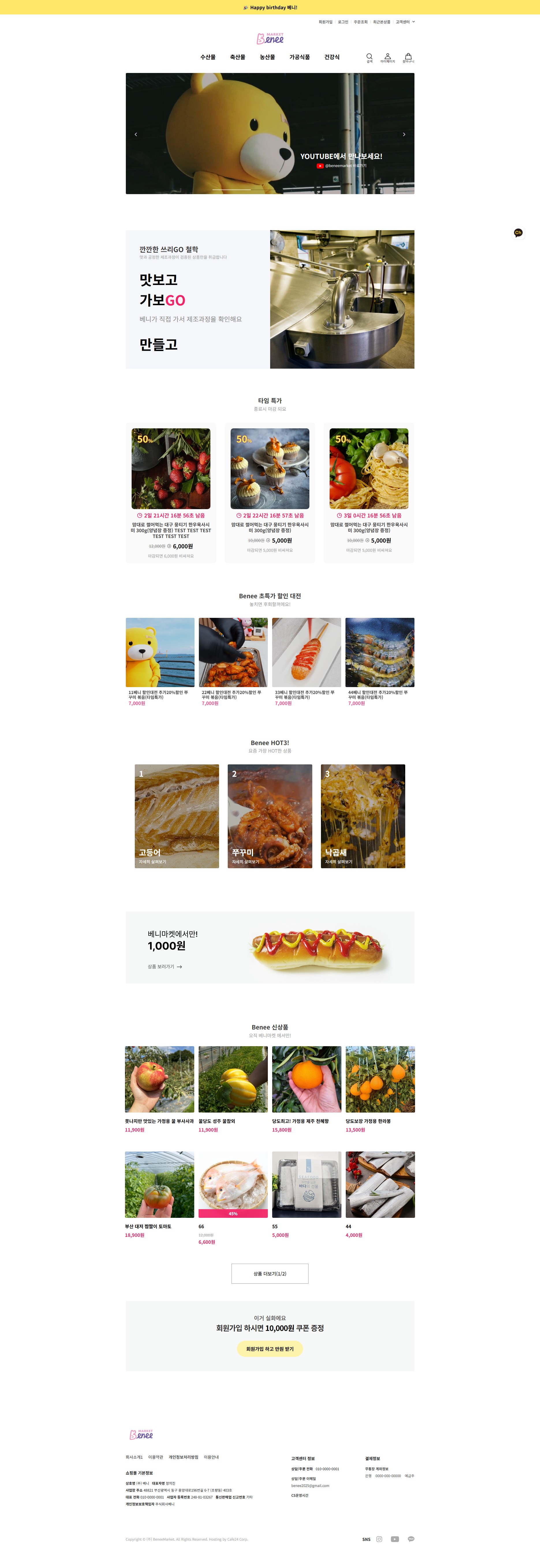
Task: Open the 개인정보처리방침 footer link
Action: [183, 1457]
